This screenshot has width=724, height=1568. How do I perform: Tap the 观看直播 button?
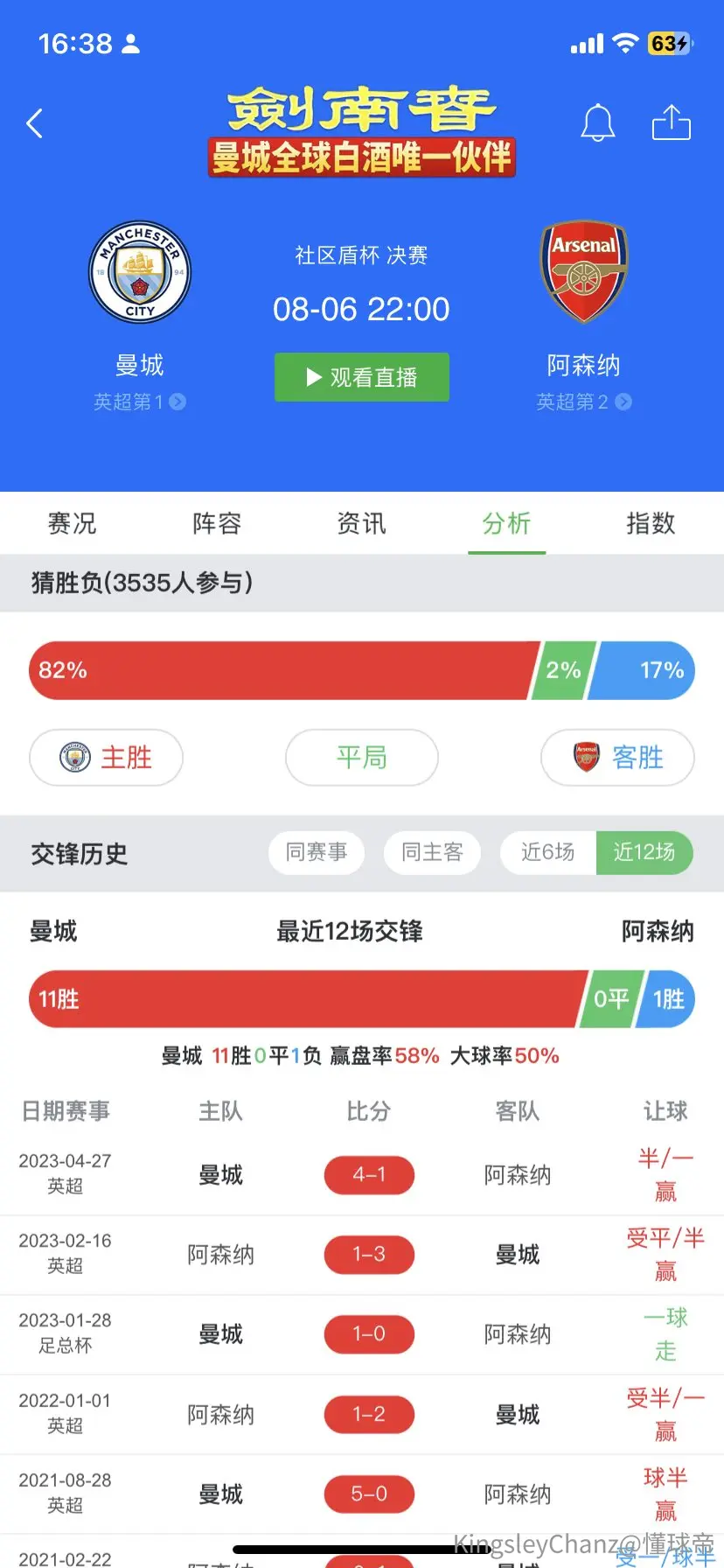362,377
